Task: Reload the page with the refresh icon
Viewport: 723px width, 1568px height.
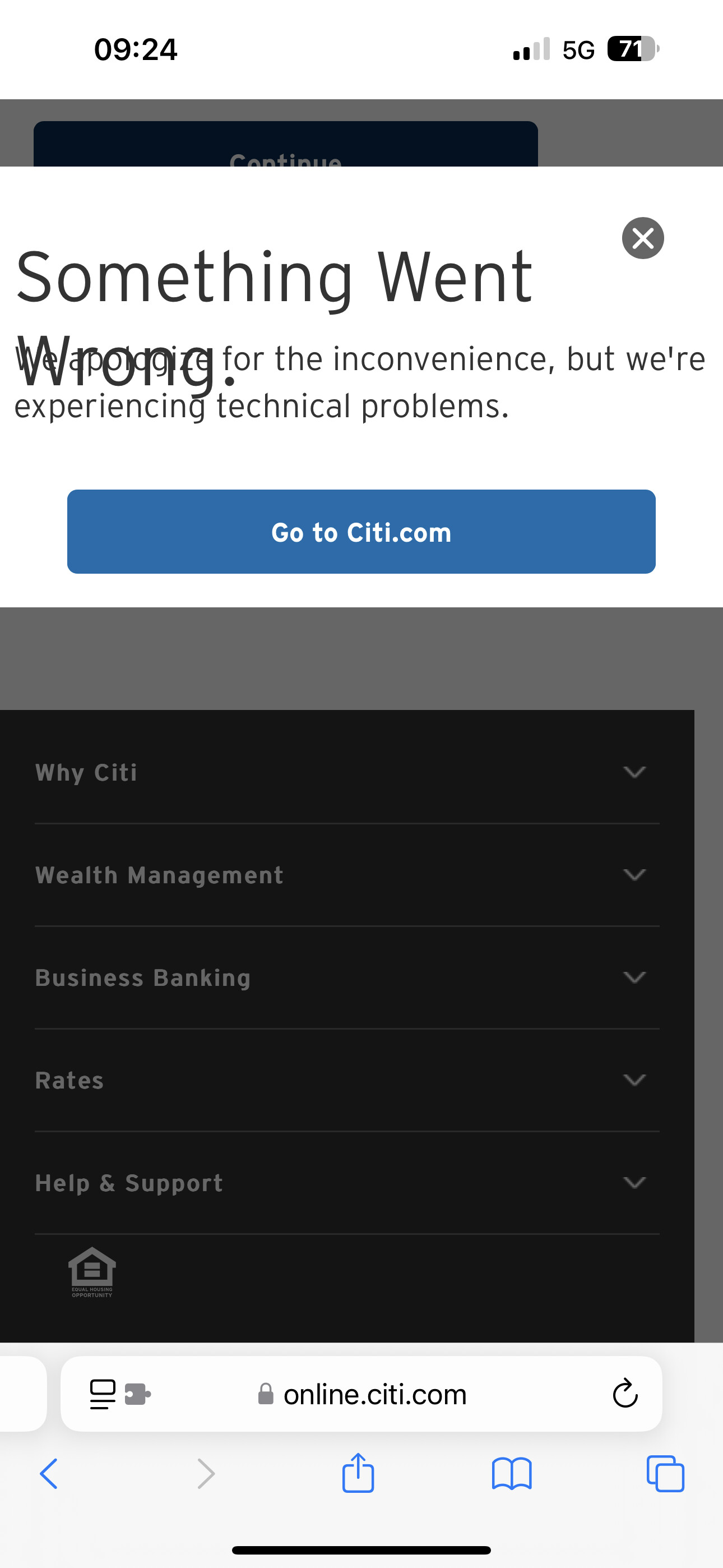Action: [624, 1394]
